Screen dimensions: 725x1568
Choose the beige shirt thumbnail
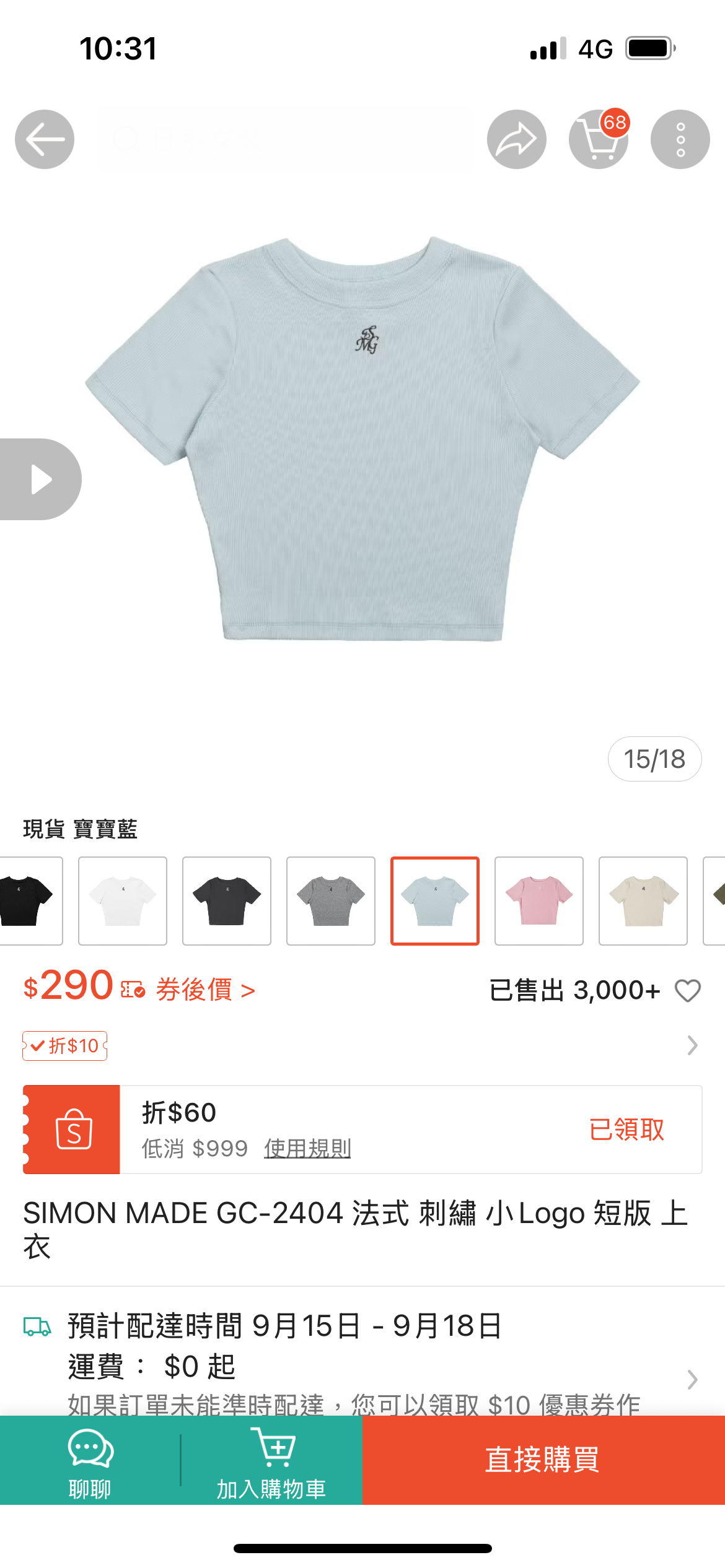[643, 900]
